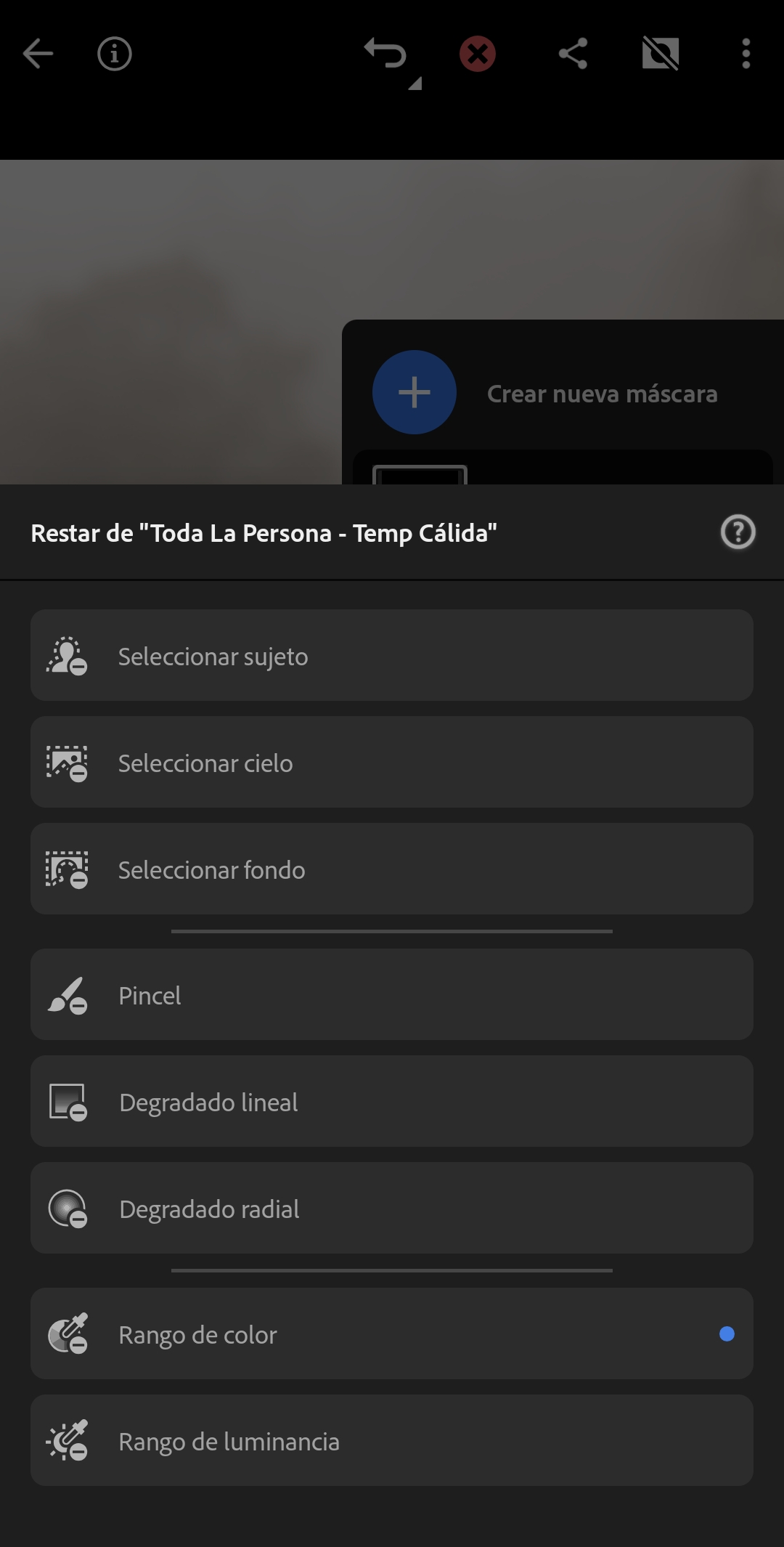Cancel editing with the red X button
Viewport: 784px width, 1547px height.
[x=477, y=54]
